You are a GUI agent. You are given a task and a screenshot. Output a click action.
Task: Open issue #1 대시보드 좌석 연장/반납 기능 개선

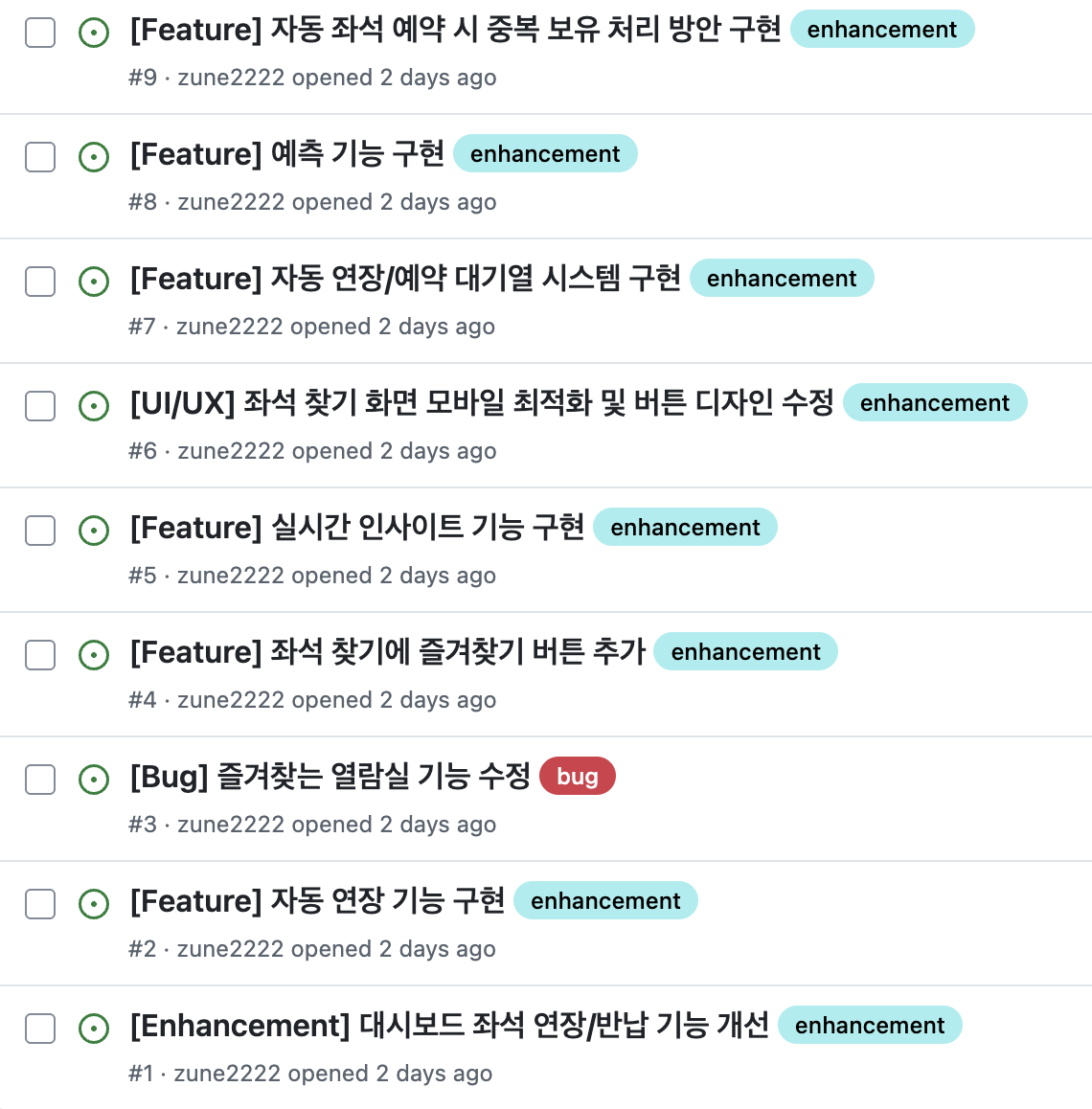(449, 1026)
